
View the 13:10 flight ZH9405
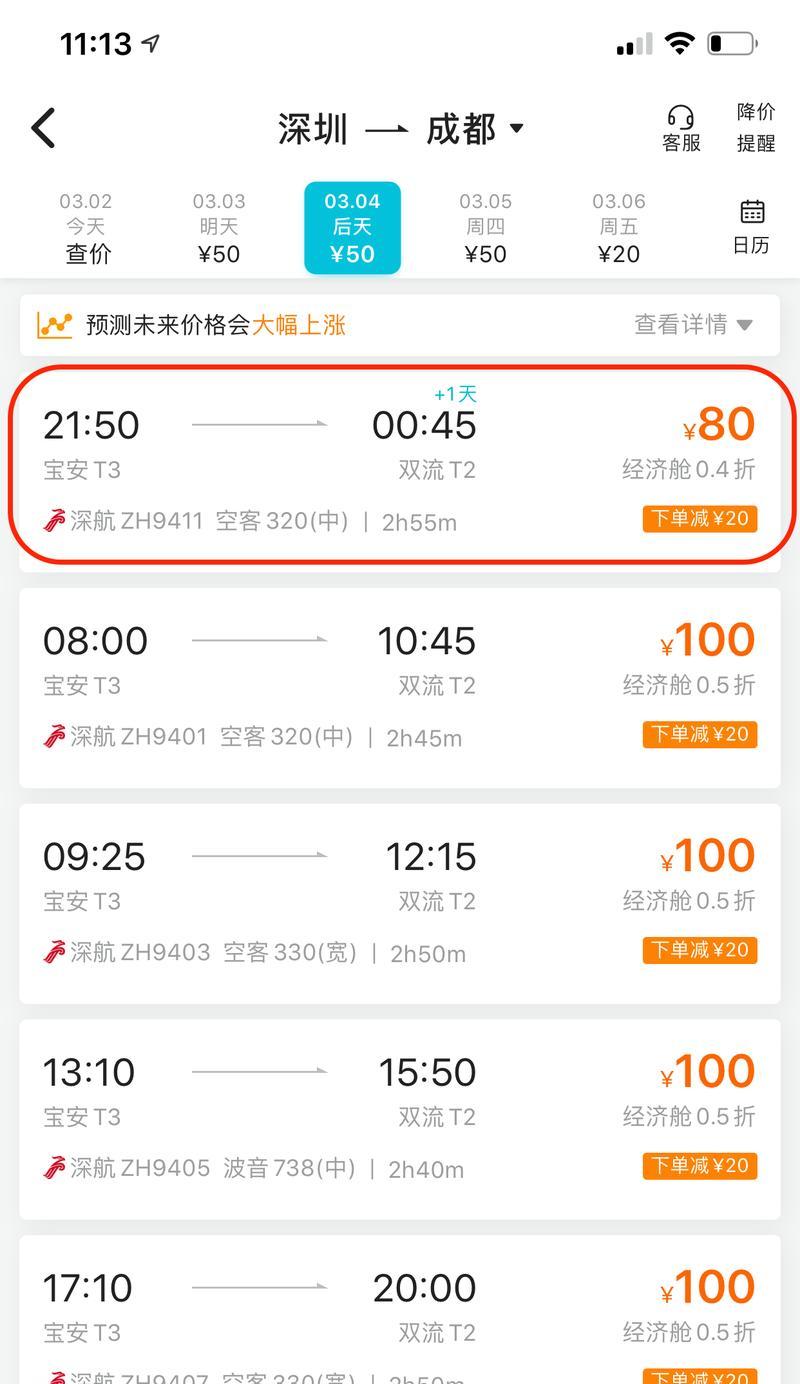tap(400, 1119)
